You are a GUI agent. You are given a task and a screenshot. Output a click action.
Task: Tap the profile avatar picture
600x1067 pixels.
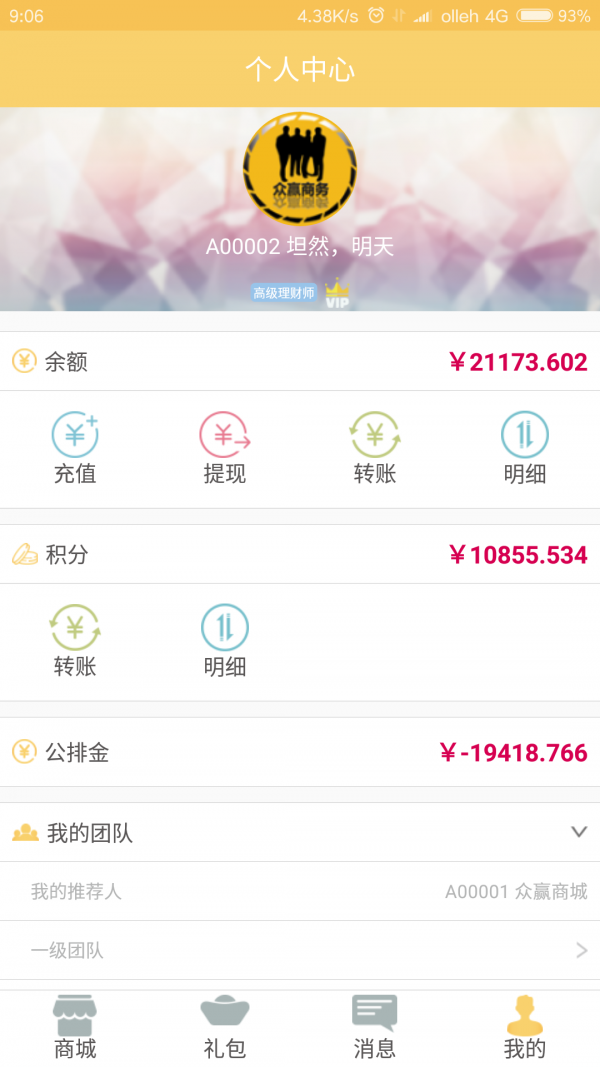[300, 167]
